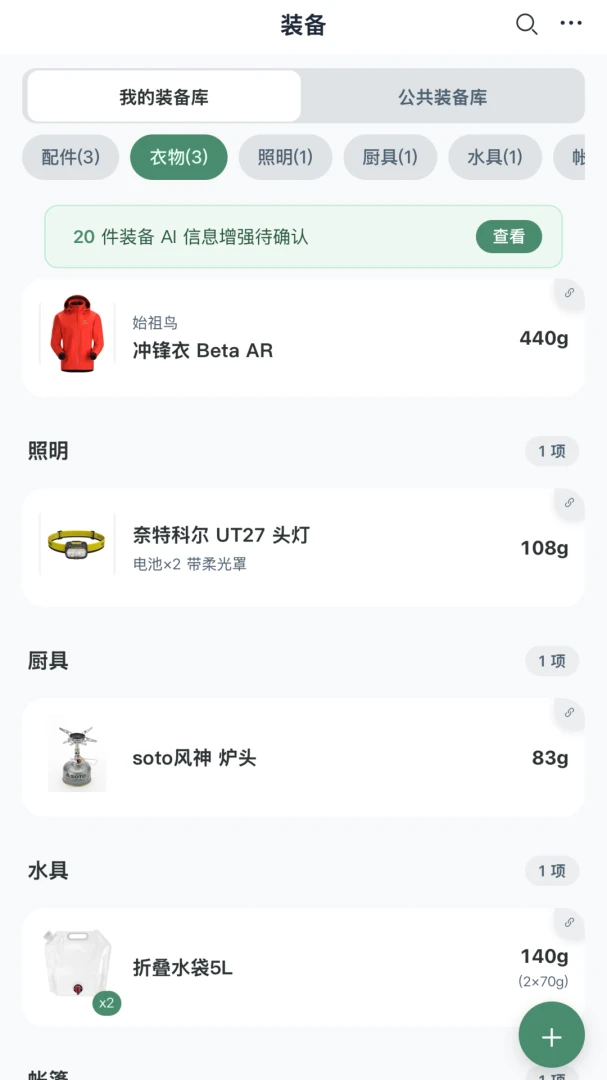Tap 查看 on the AI 信息增强 banner
Screen dimensions: 607x1080
508,237
